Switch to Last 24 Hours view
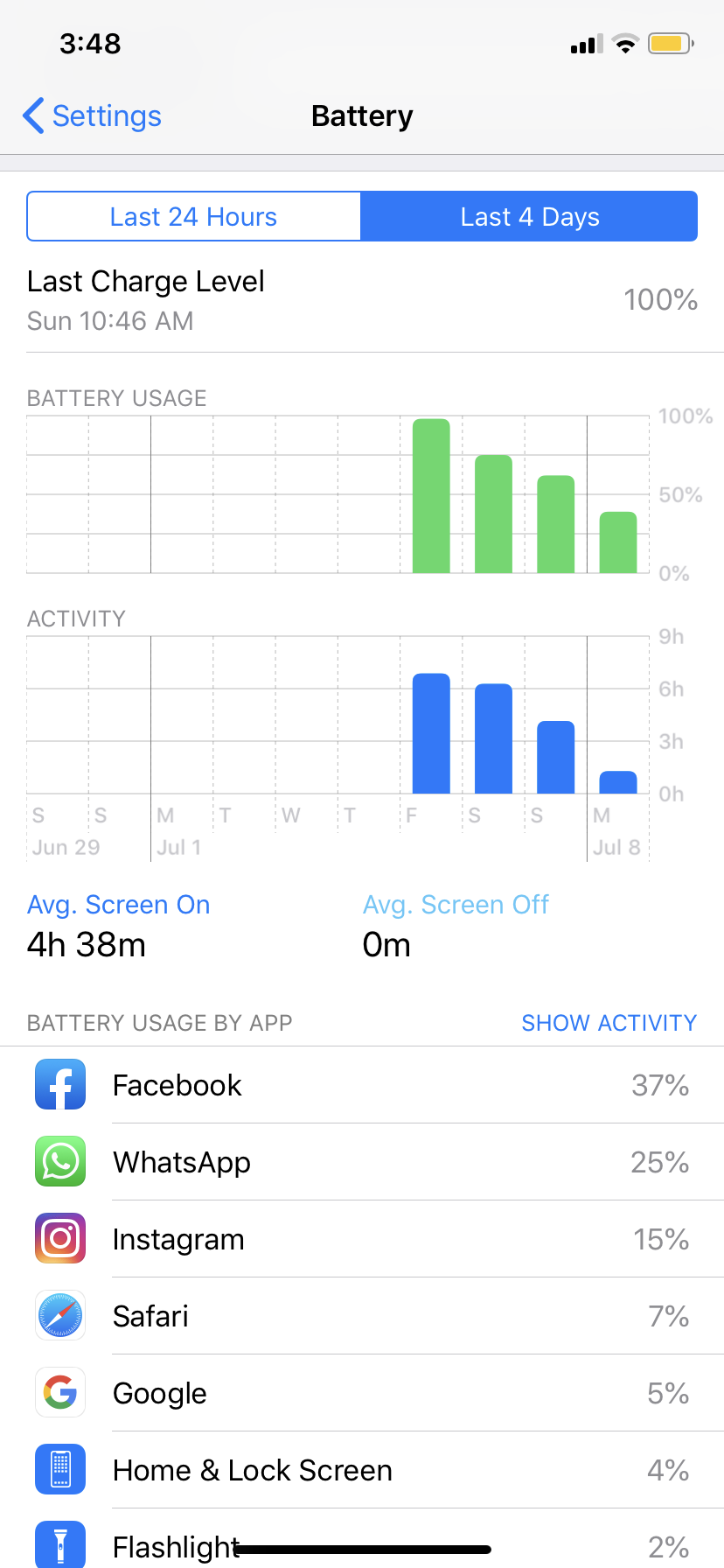The width and height of the screenshot is (724, 1568). click(x=193, y=216)
